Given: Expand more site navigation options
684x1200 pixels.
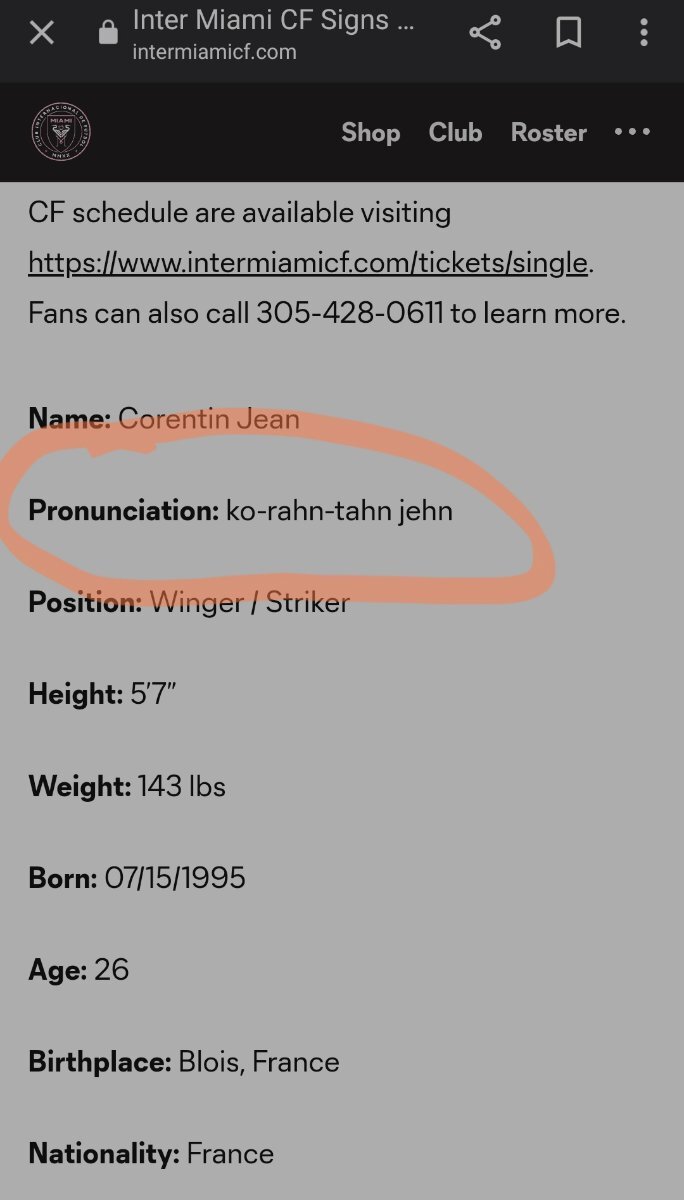Looking at the screenshot, I should point(632,132).
